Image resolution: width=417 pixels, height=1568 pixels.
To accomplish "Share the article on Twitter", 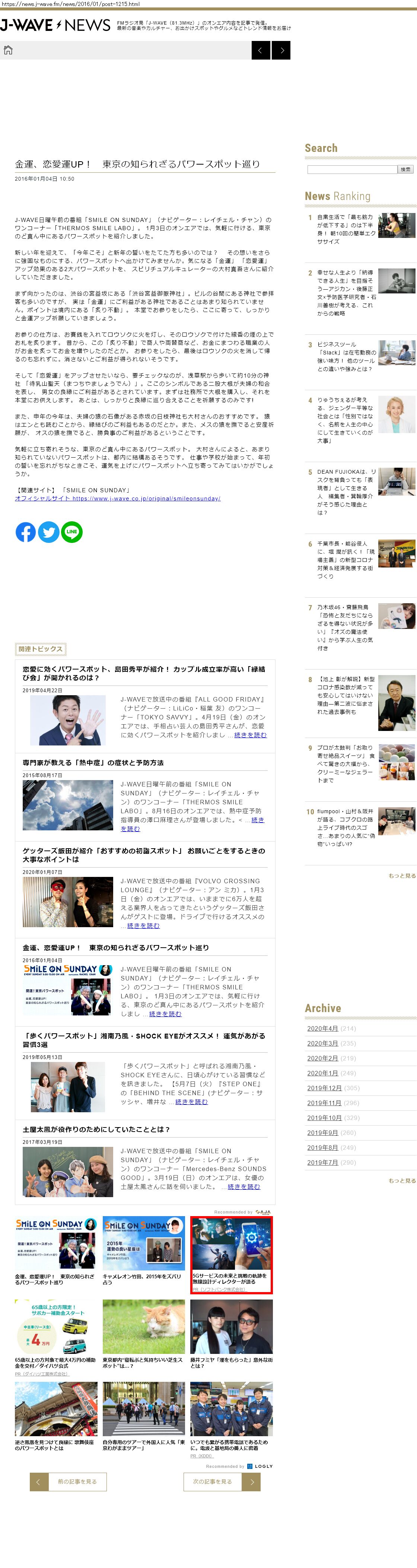I will click(x=49, y=532).
